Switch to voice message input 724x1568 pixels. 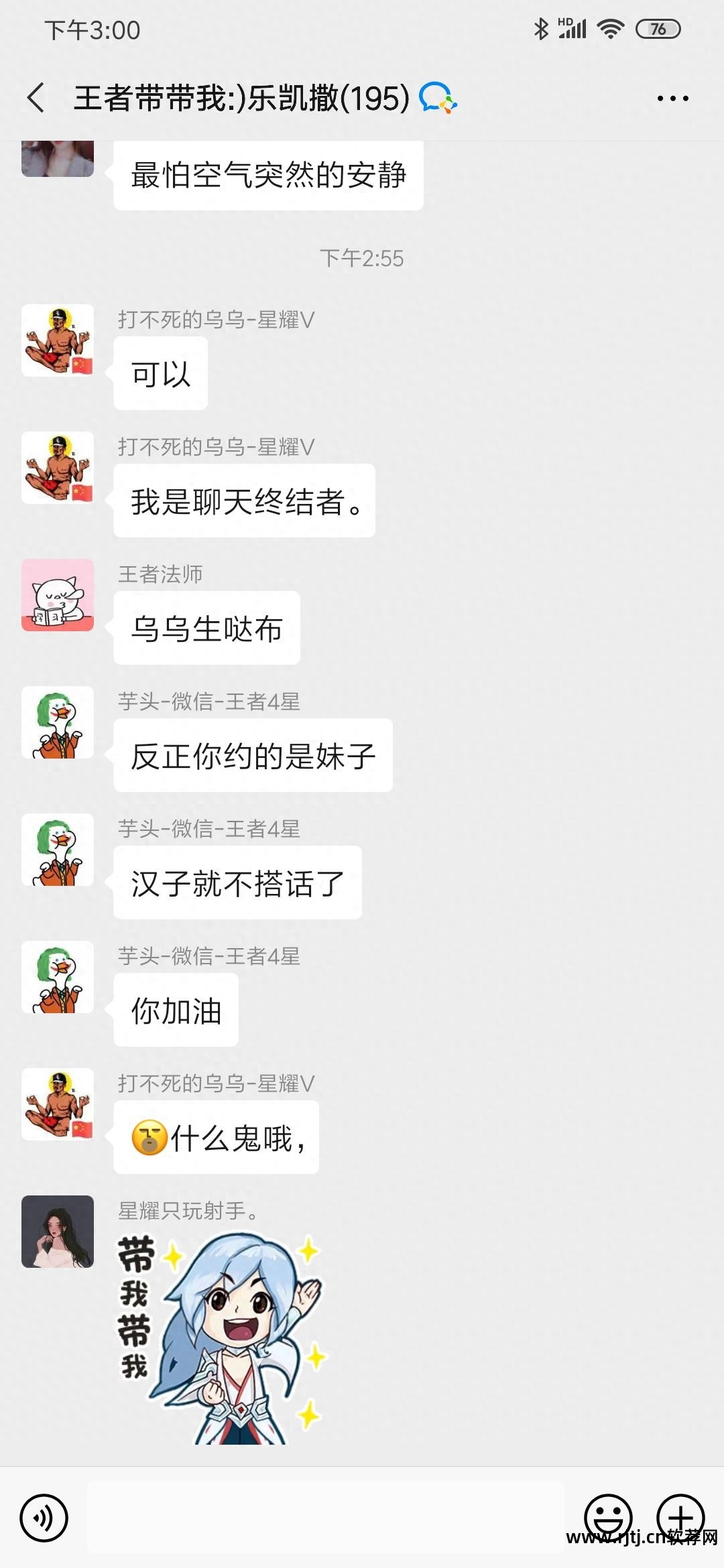[x=44, y=1518]
